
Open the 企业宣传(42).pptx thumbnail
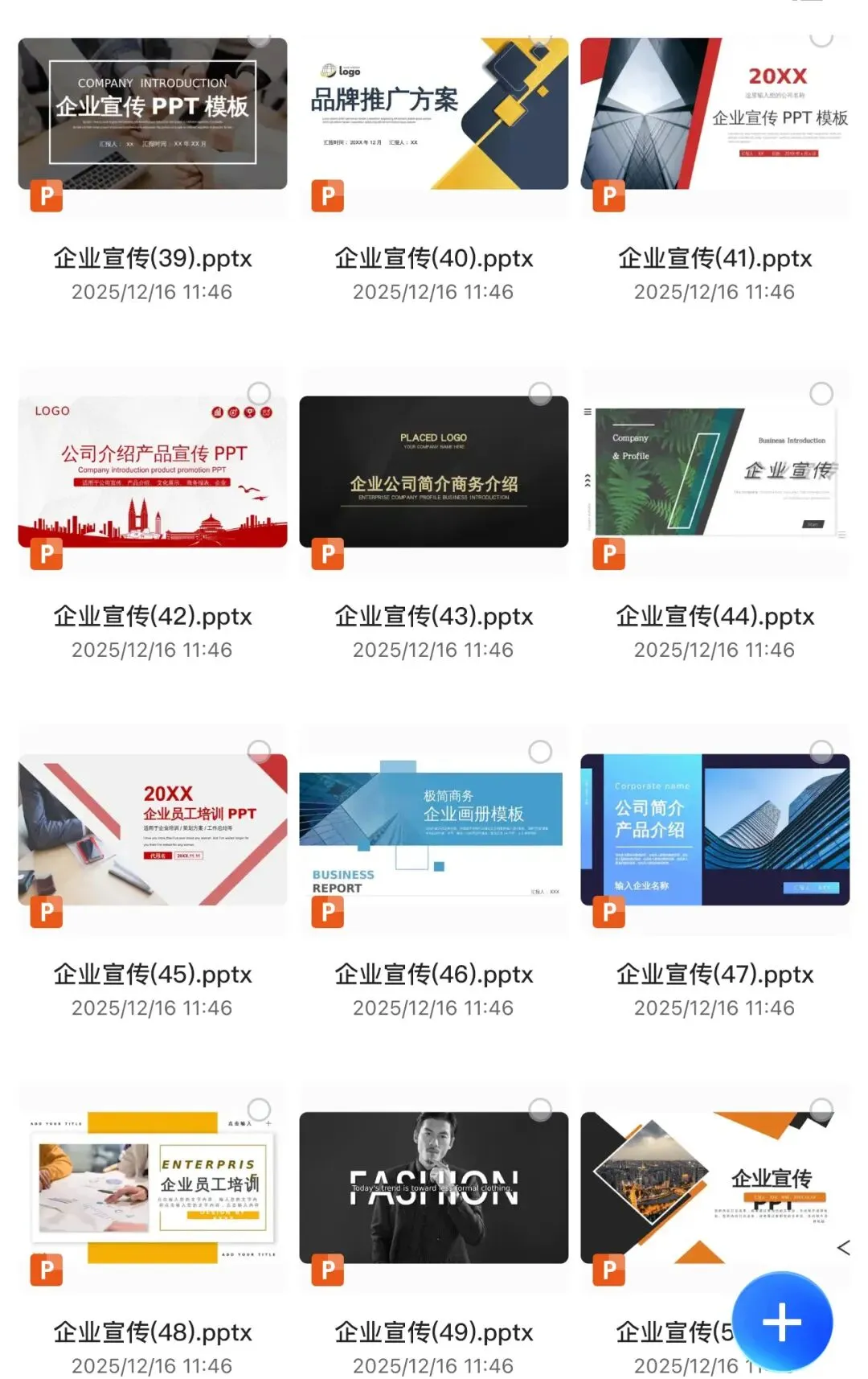(153, 472)
